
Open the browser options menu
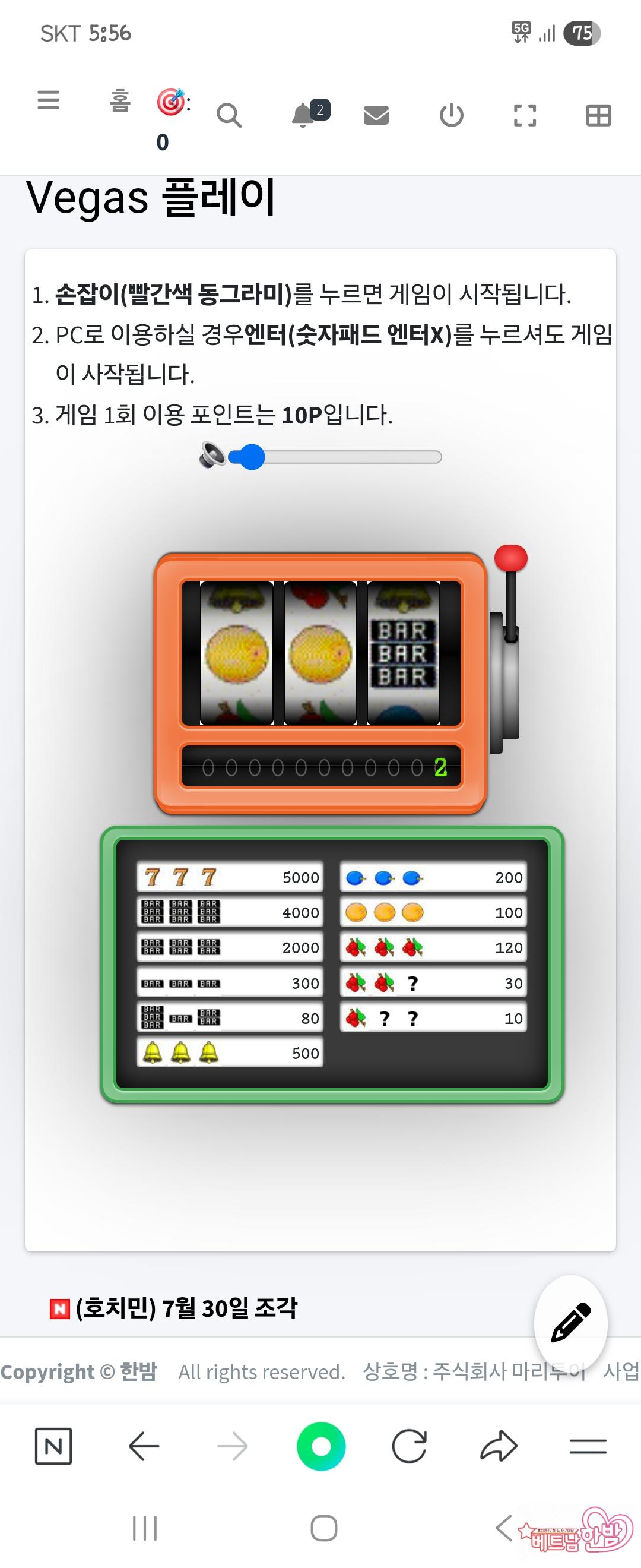point(588,1446)
